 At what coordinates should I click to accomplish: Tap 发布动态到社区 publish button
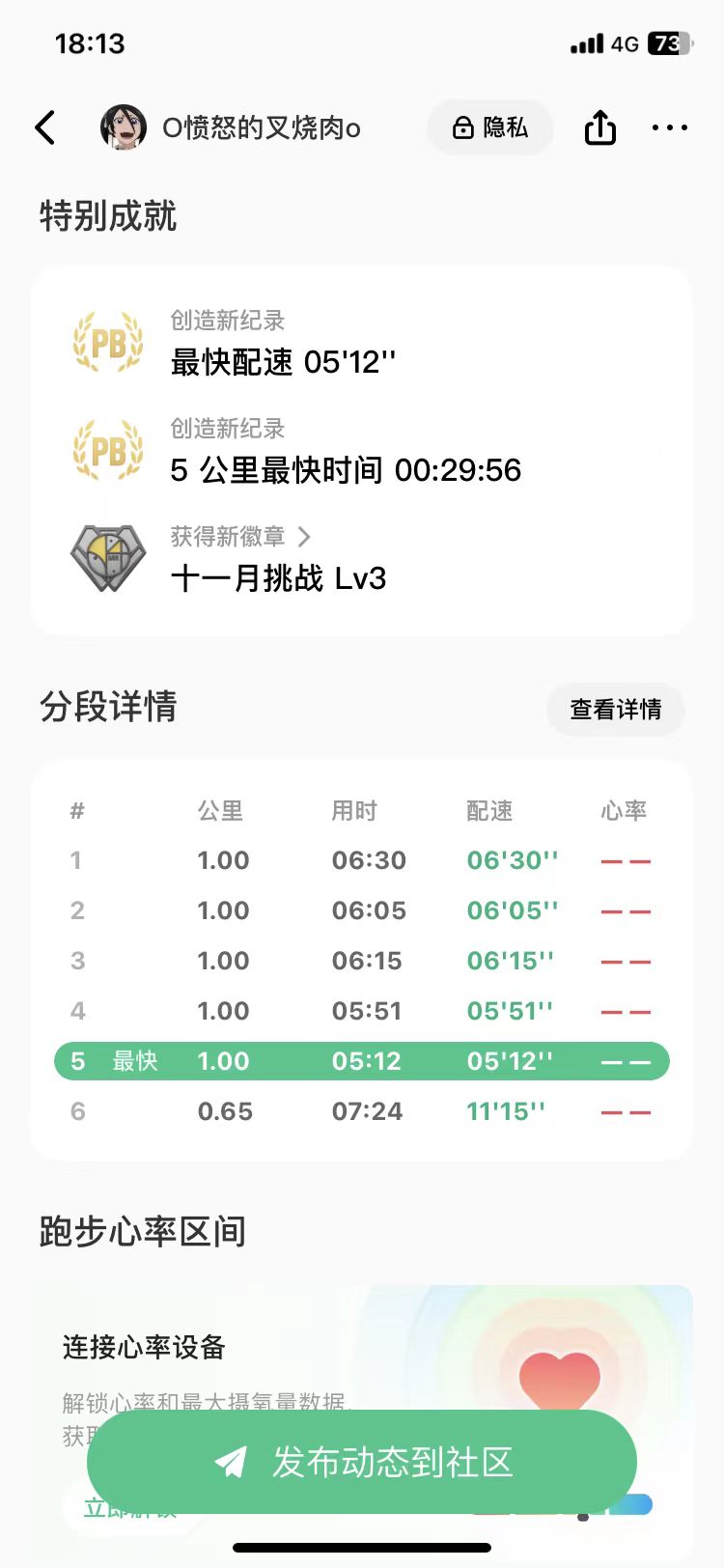[x=361, y=1462]
